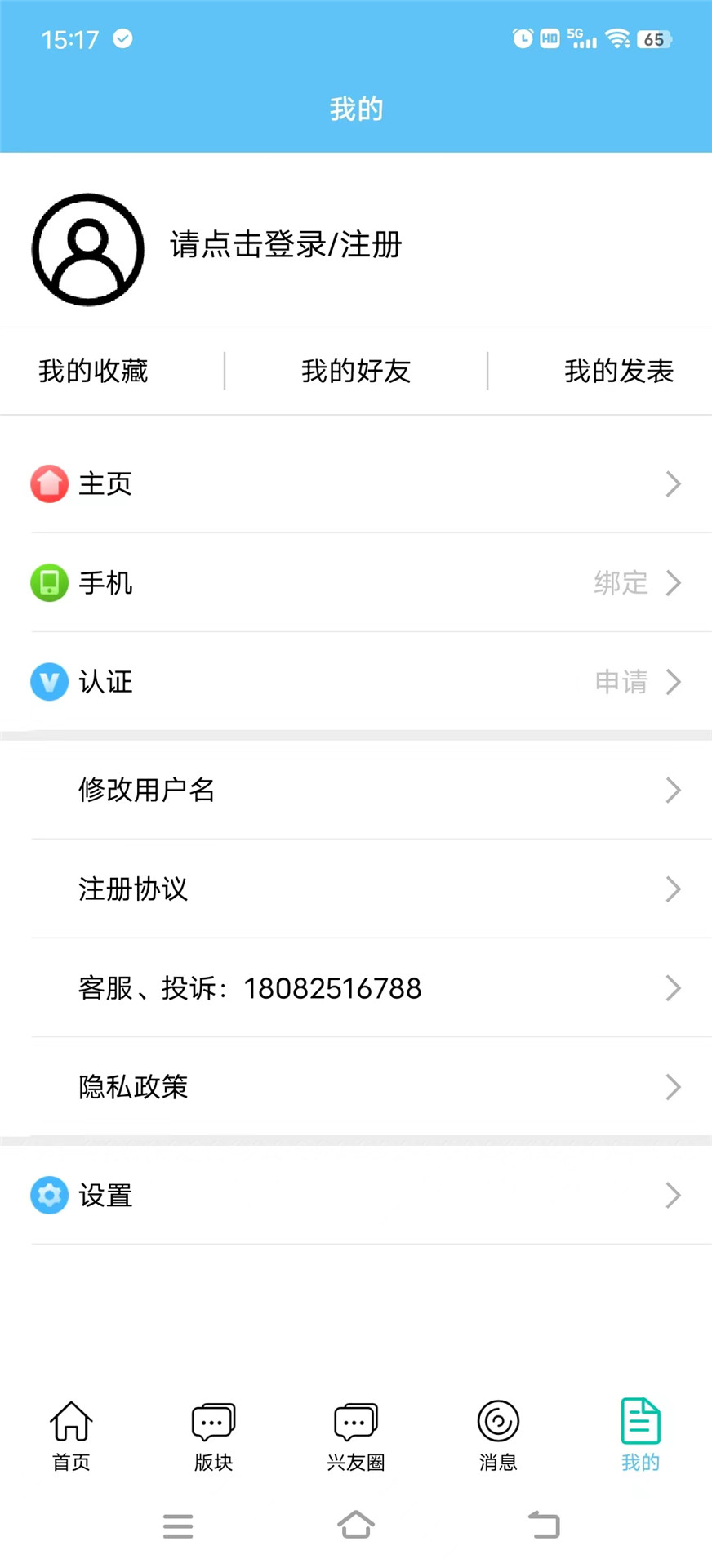Tap the system back button
This screenshot has width=712, height=1568.
click(544, 1525)
